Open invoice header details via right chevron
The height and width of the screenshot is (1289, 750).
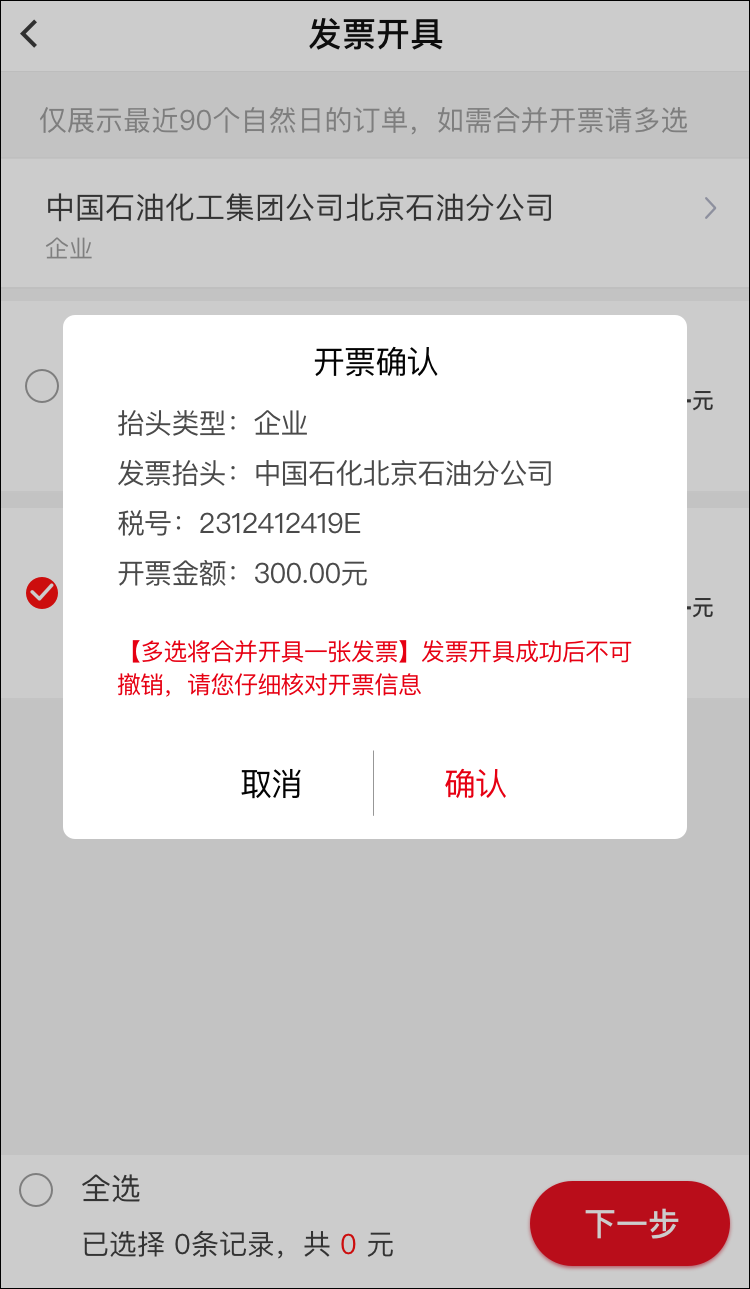pos(710,208)
